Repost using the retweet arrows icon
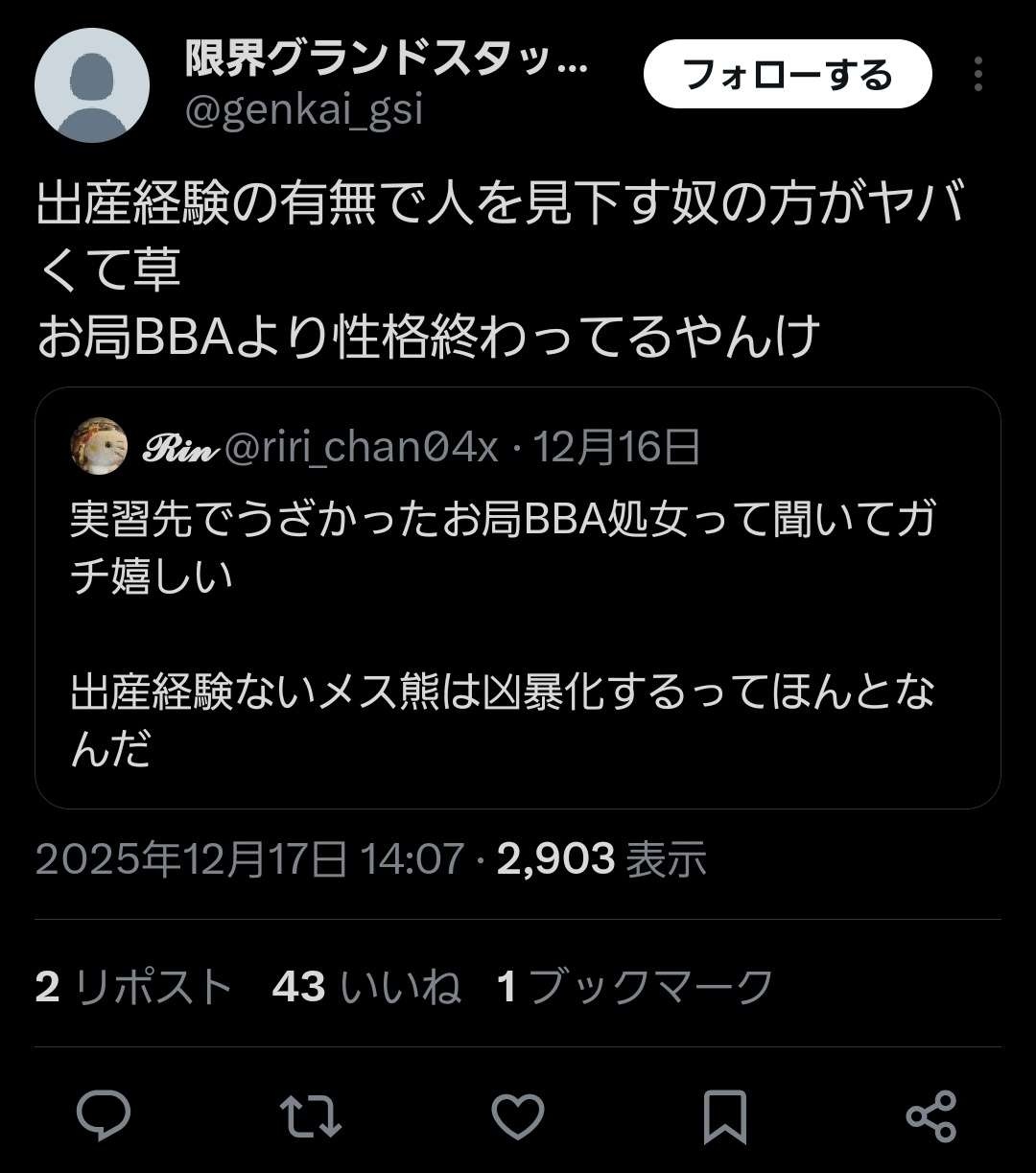Image resolution: width=1036 pixels, height=1173 pixels. click(x=310, y=1115)
